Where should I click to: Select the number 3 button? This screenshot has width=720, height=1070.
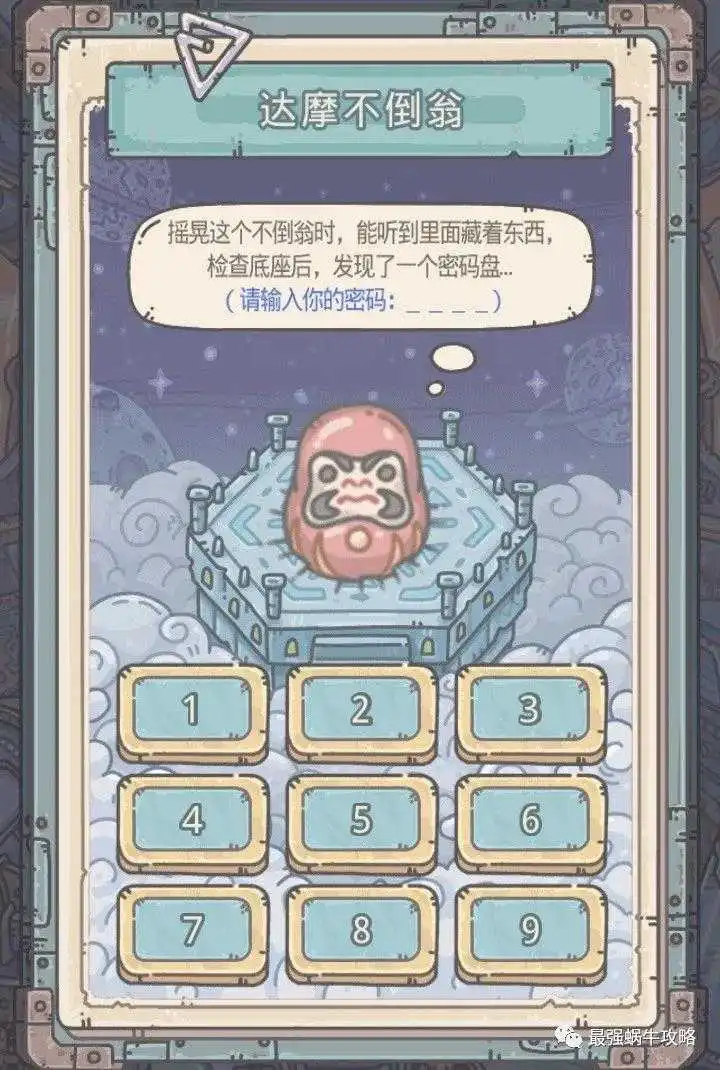pos(530,709)
